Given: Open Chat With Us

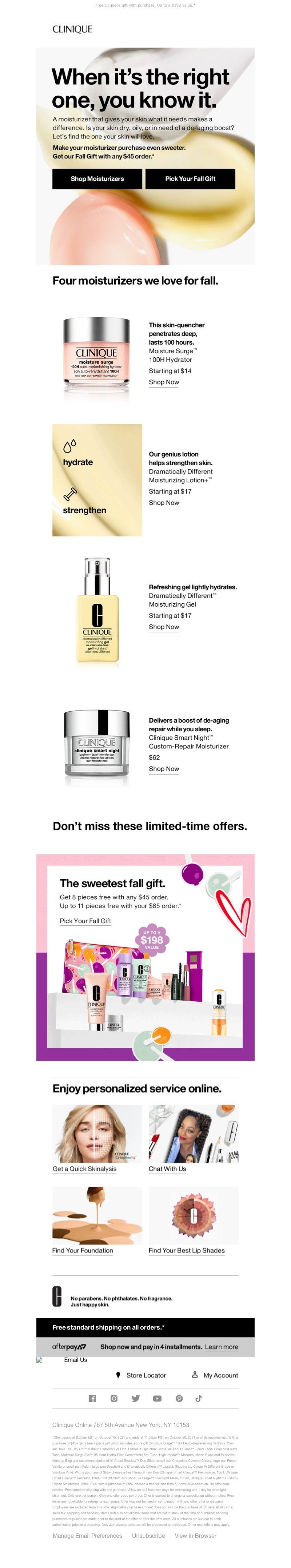Looking at the screenshot, I should point(167,1169).
